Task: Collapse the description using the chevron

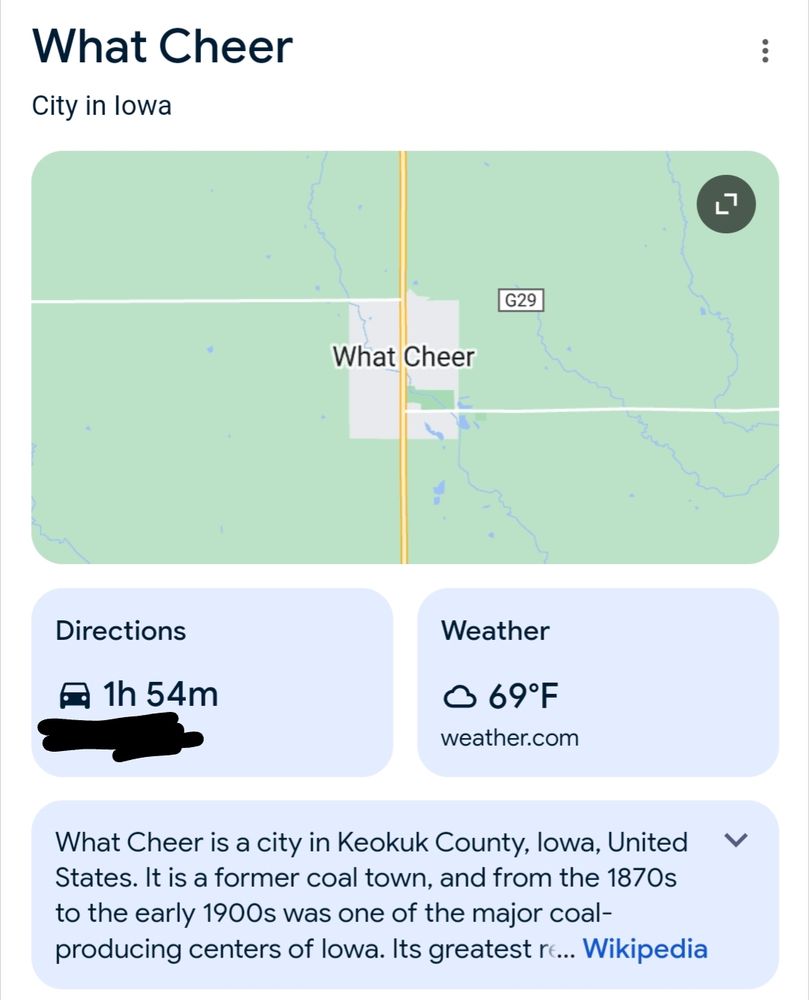Action: 735,841
